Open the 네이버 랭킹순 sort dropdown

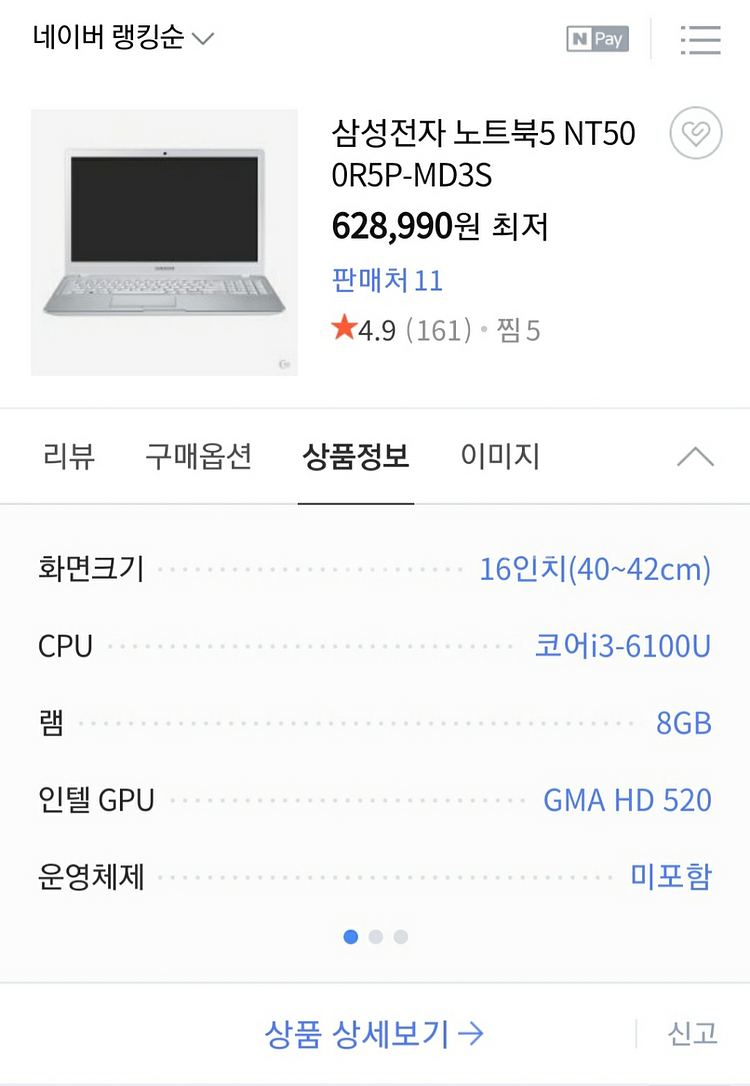pyautogui.click(x=113, y=37)
